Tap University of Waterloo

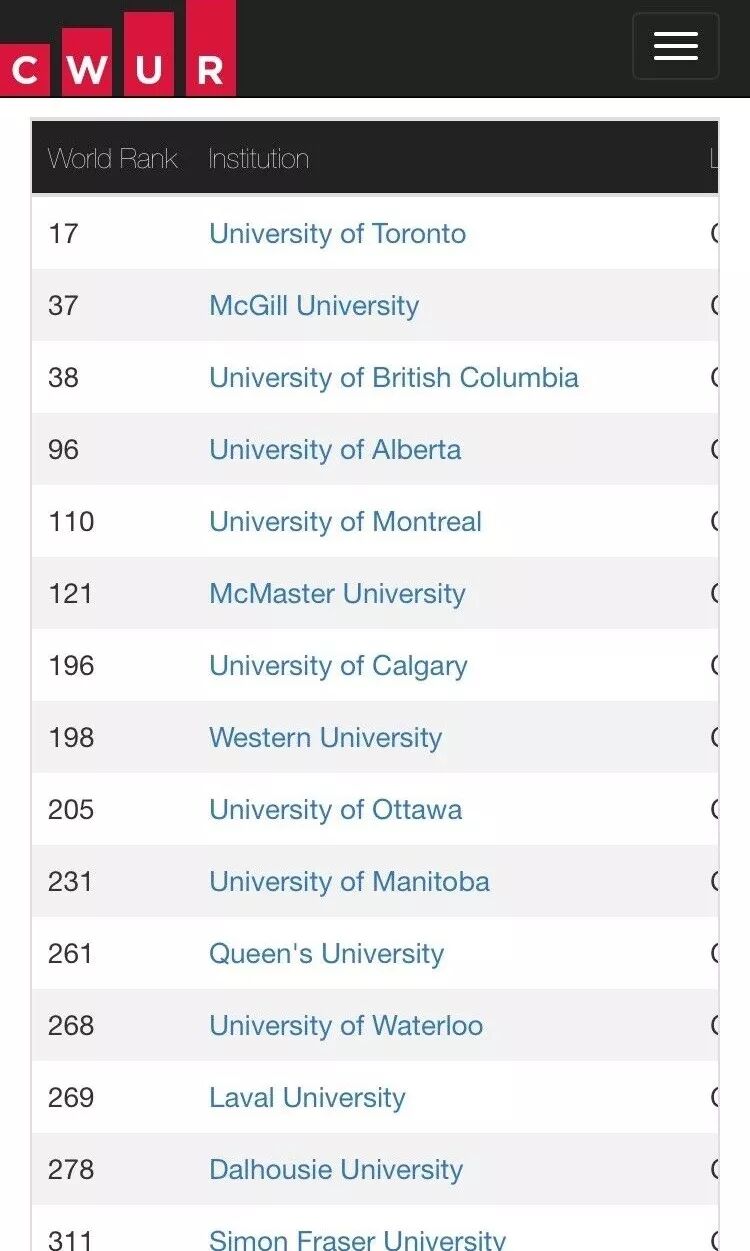coord(346,1026)
